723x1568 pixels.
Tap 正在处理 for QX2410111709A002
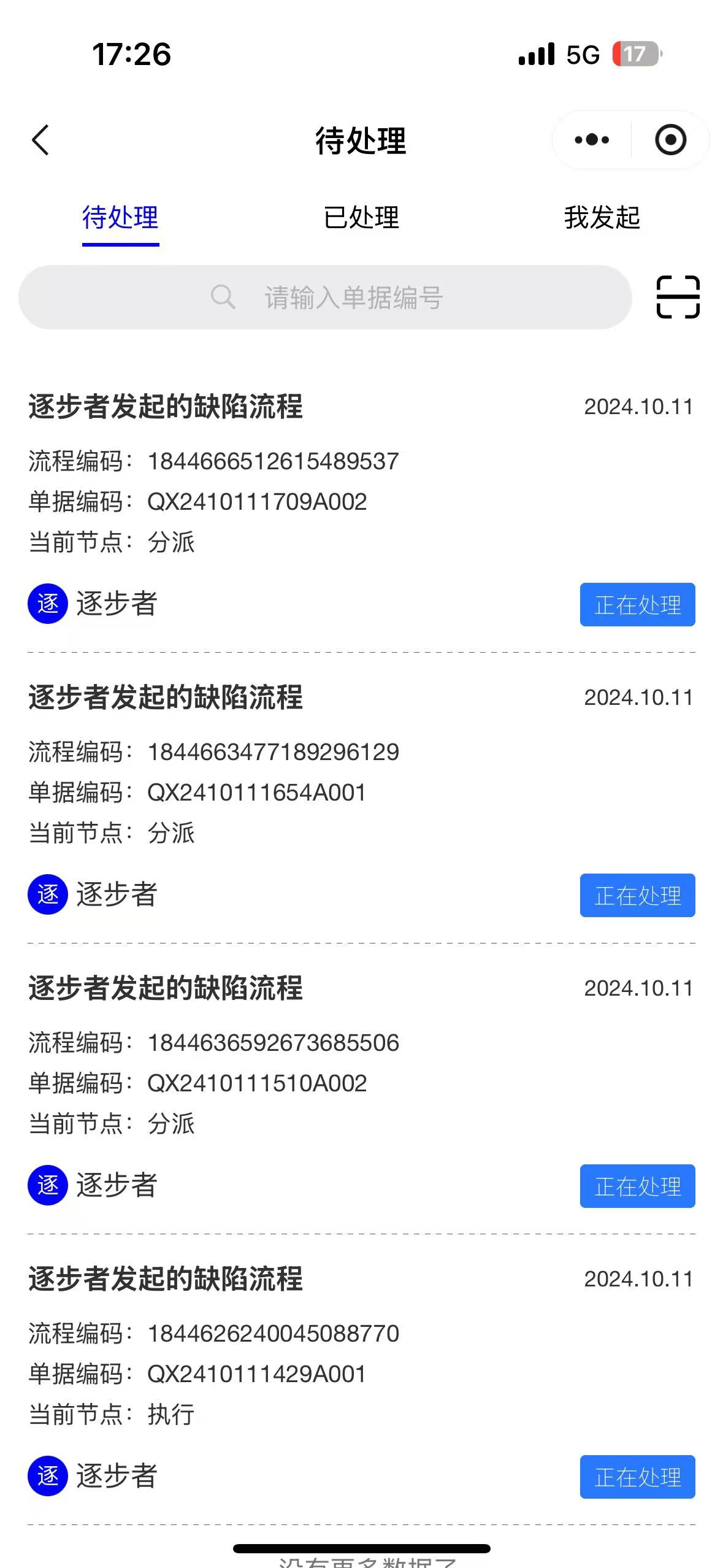point(637,605)
